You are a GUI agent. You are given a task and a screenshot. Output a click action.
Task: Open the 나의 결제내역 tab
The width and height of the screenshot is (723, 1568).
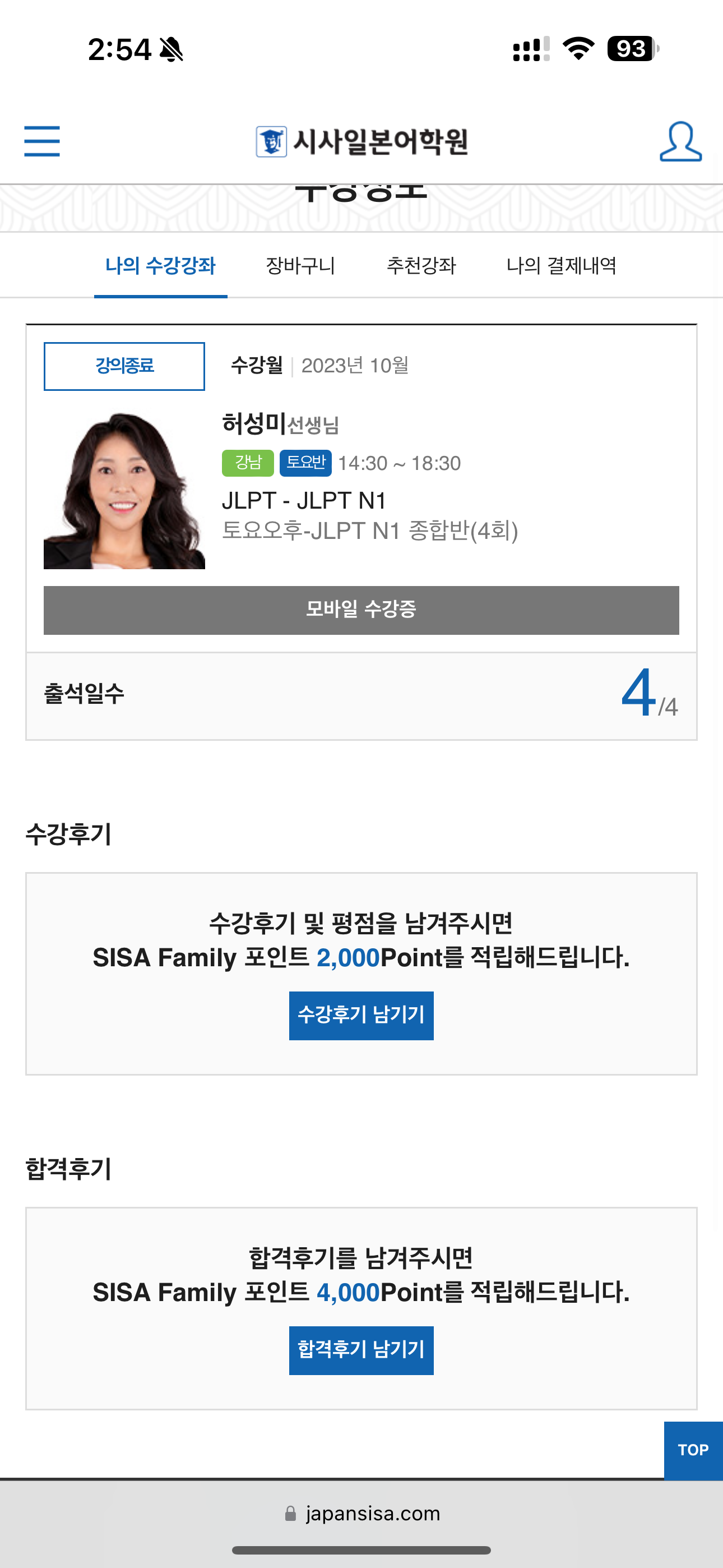561,266
